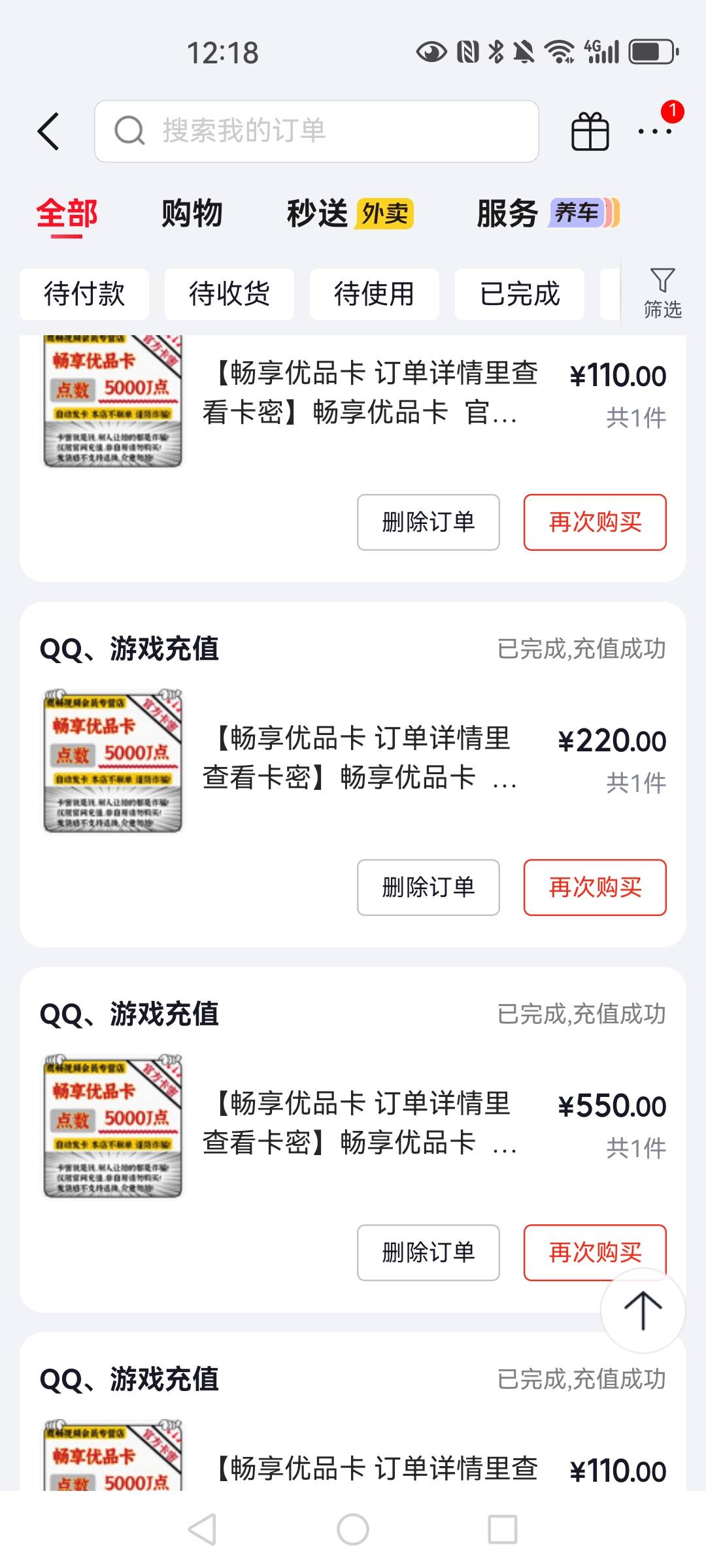
Task: Jump back to top of list
Action: coord(643,1311)
